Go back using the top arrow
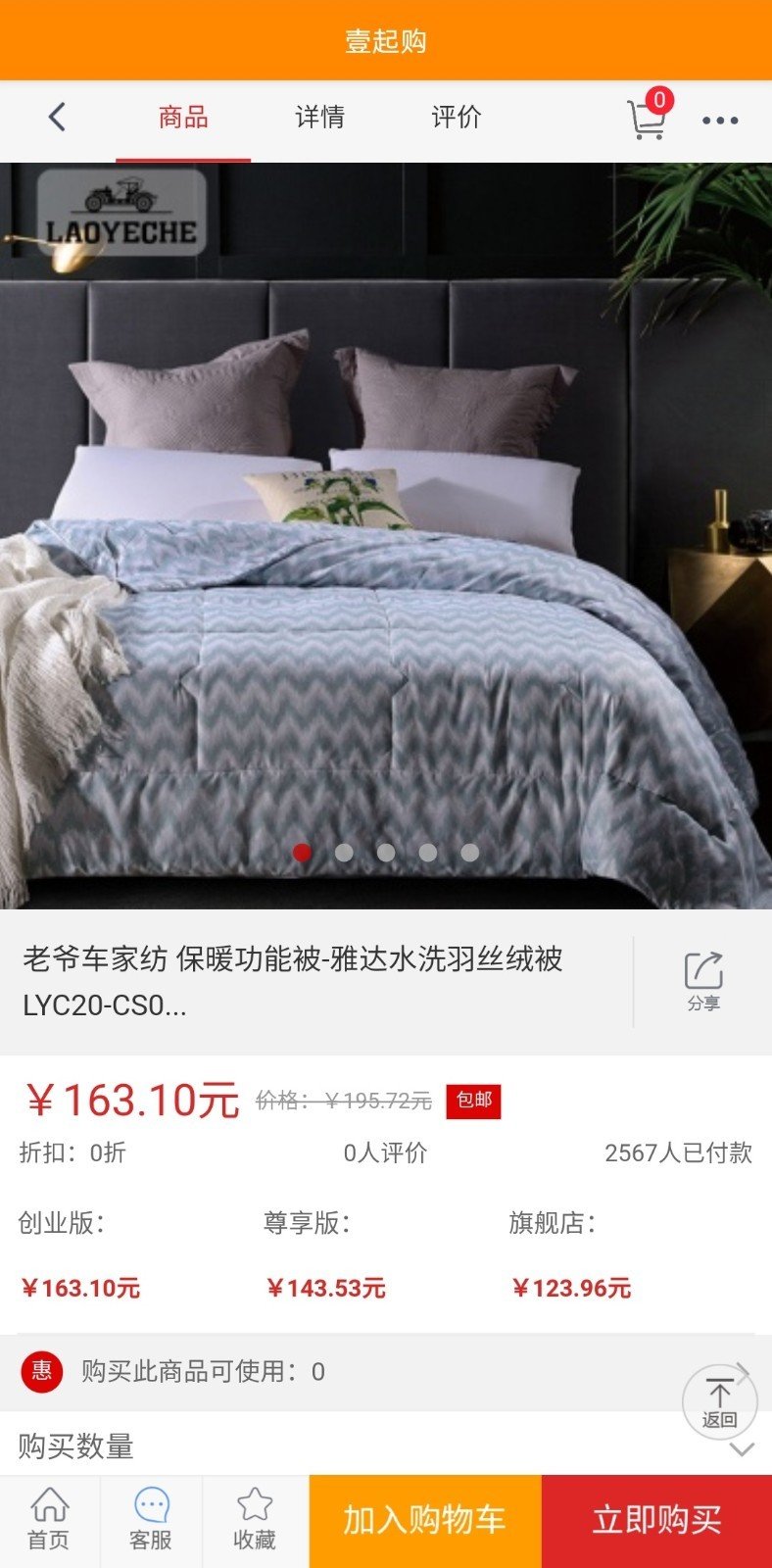 point(57,118)
